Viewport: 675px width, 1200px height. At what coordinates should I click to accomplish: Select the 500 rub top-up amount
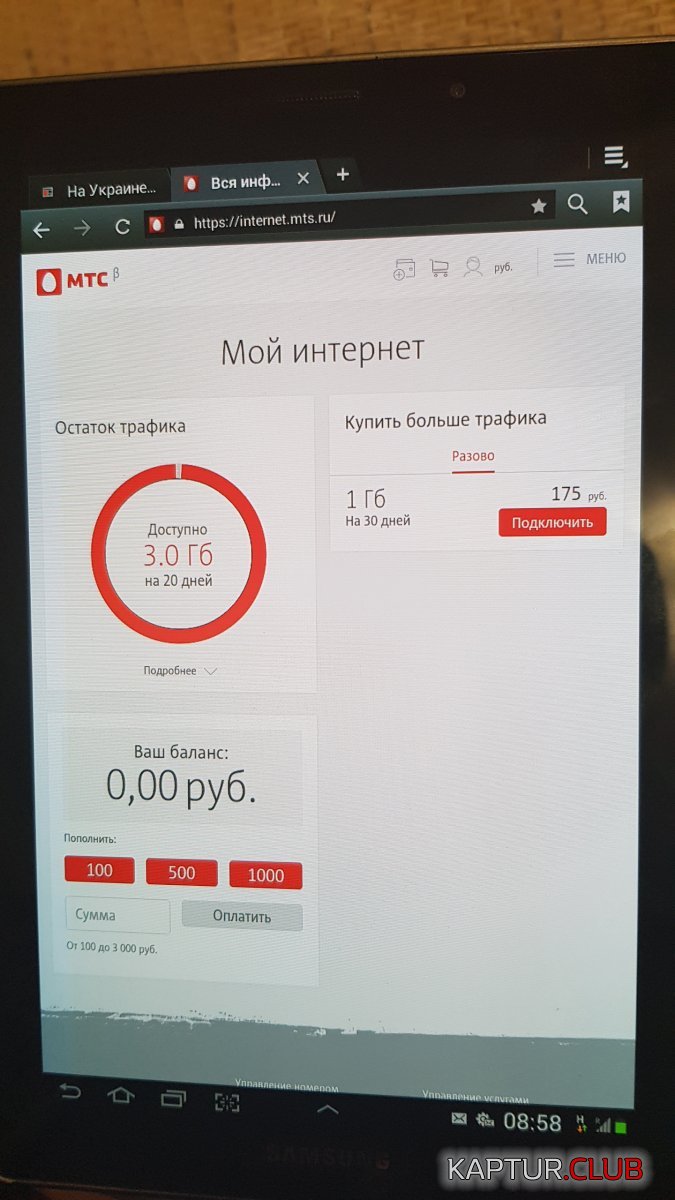click(x=182, y=873)
